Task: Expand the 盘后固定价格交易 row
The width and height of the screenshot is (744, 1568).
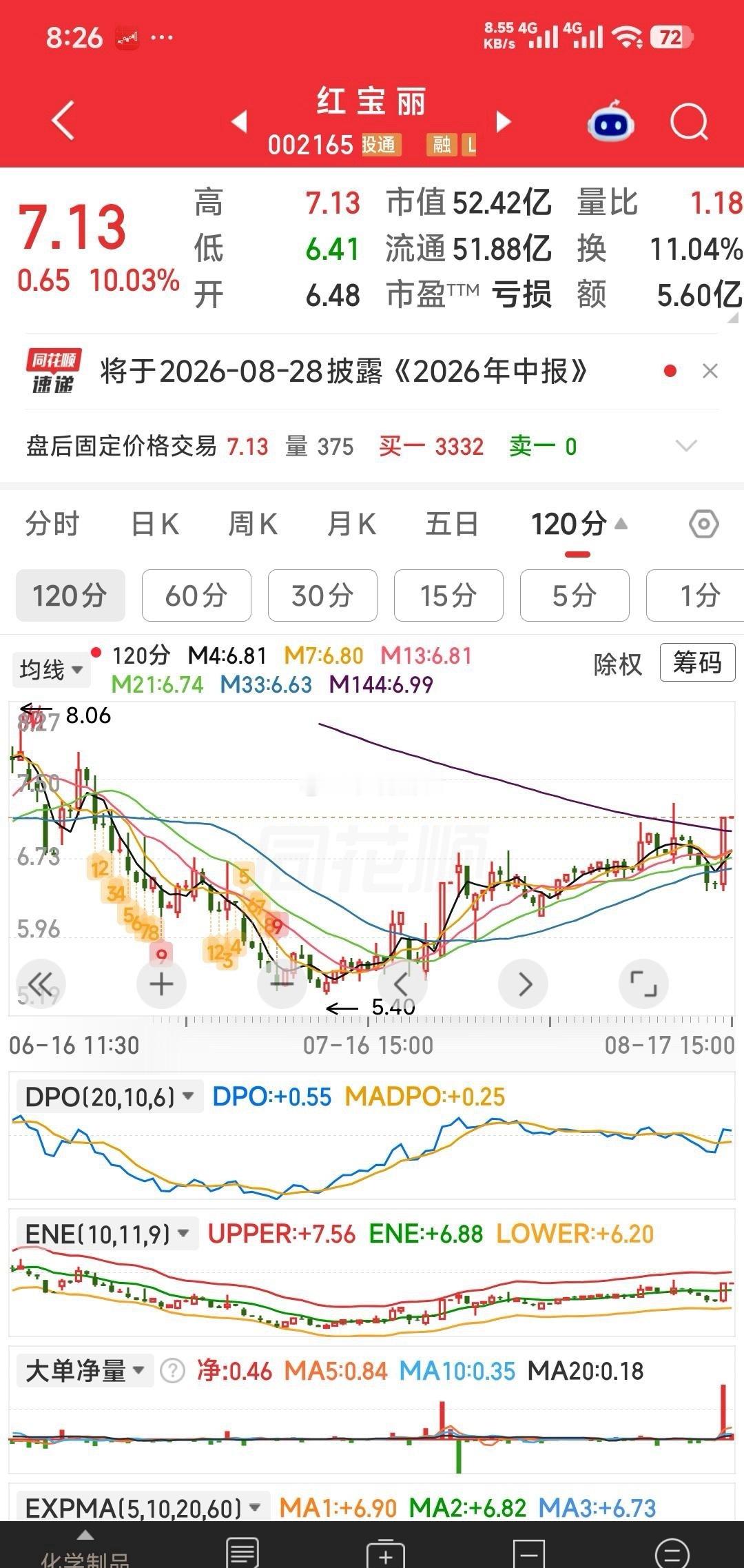Action: coord(686,446)
